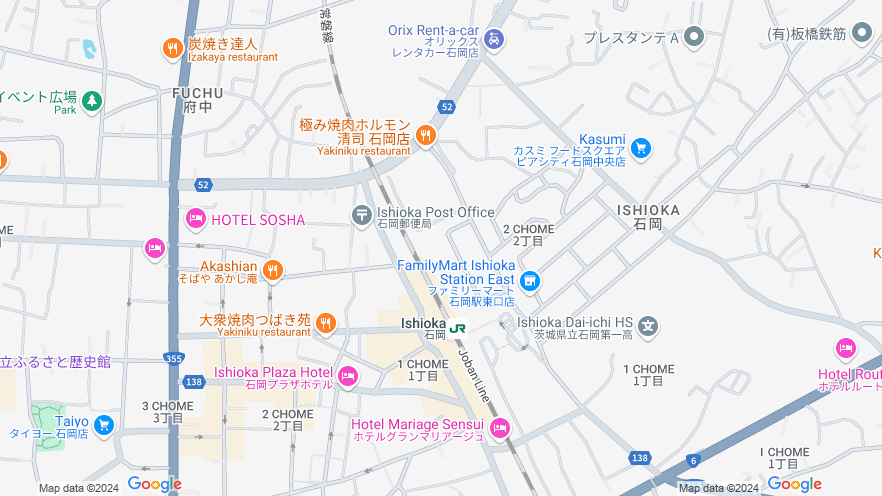Tap the Akashian restaurant marker
This screenshot has height=496, width=882.
click(273, 269)
